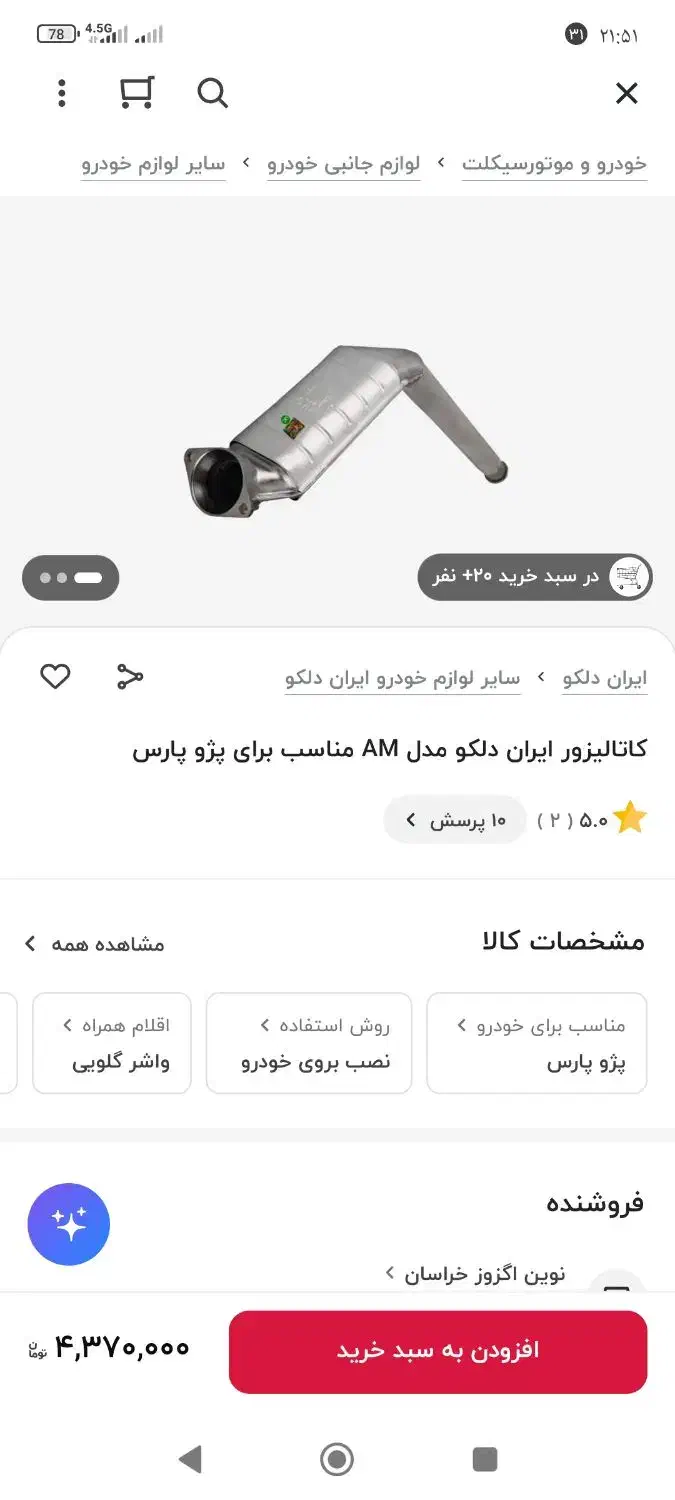The width and height of the screenshot is (675, 1500).
Task: Open سایر لوازم خودرو ایران دلکو link
Action: (x=402, y=678)
